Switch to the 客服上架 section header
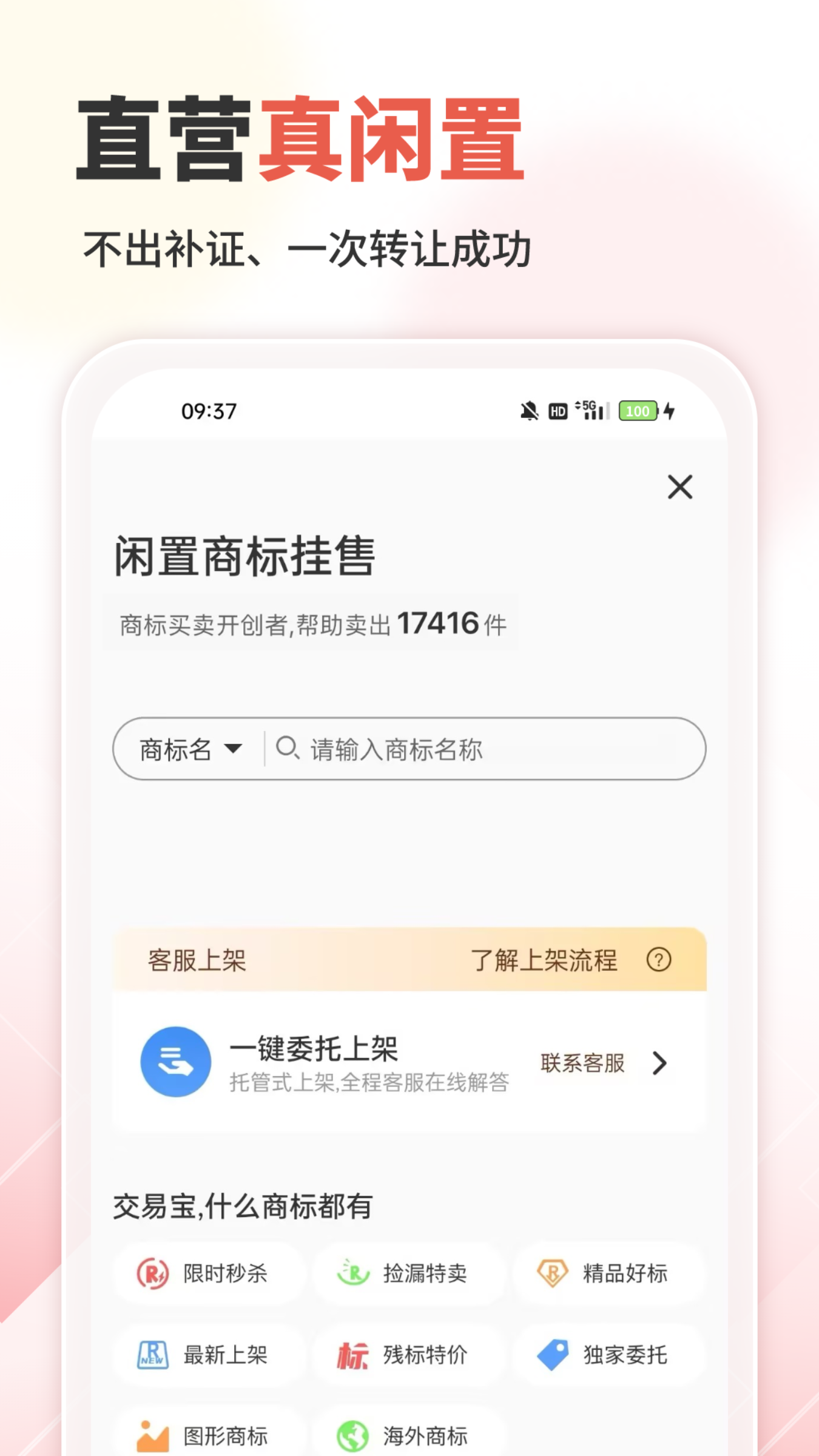This screenshot has width=819, height=1456. [x=195, y=960]
